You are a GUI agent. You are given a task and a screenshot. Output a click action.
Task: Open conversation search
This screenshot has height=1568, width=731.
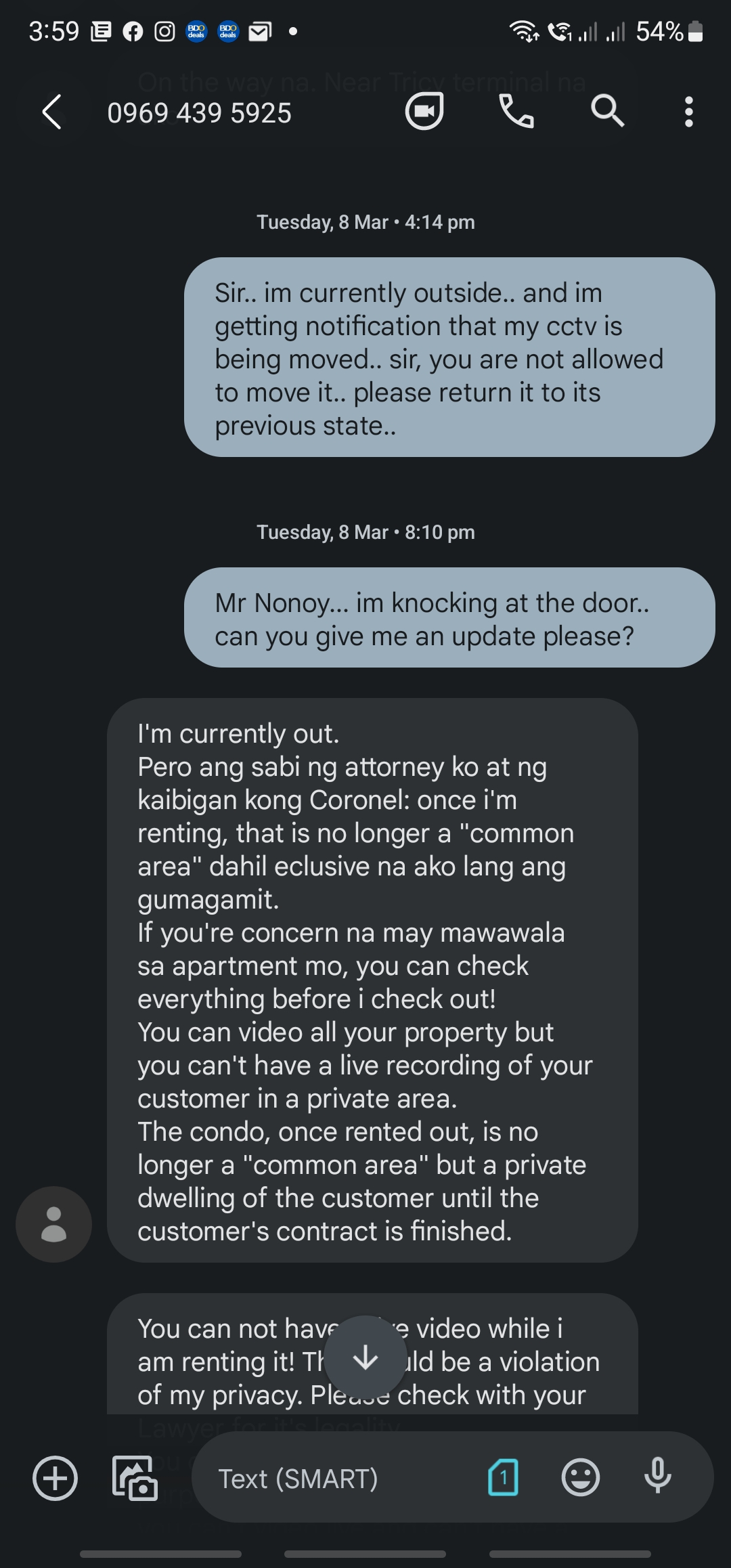pyautogui.click(x=606, y=110)
